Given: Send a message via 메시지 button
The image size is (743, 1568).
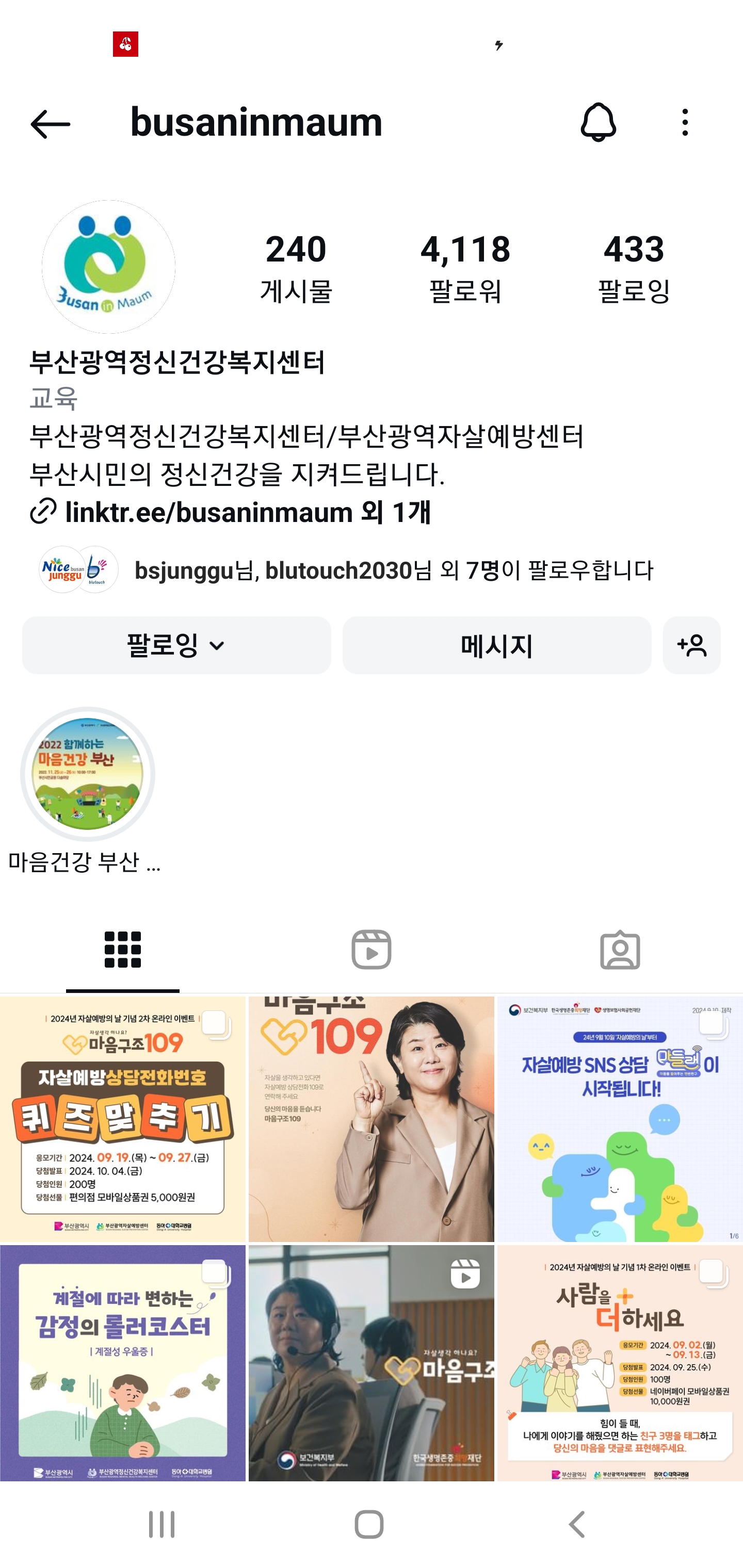Looking at the screenshot, I should click(496, 645).
